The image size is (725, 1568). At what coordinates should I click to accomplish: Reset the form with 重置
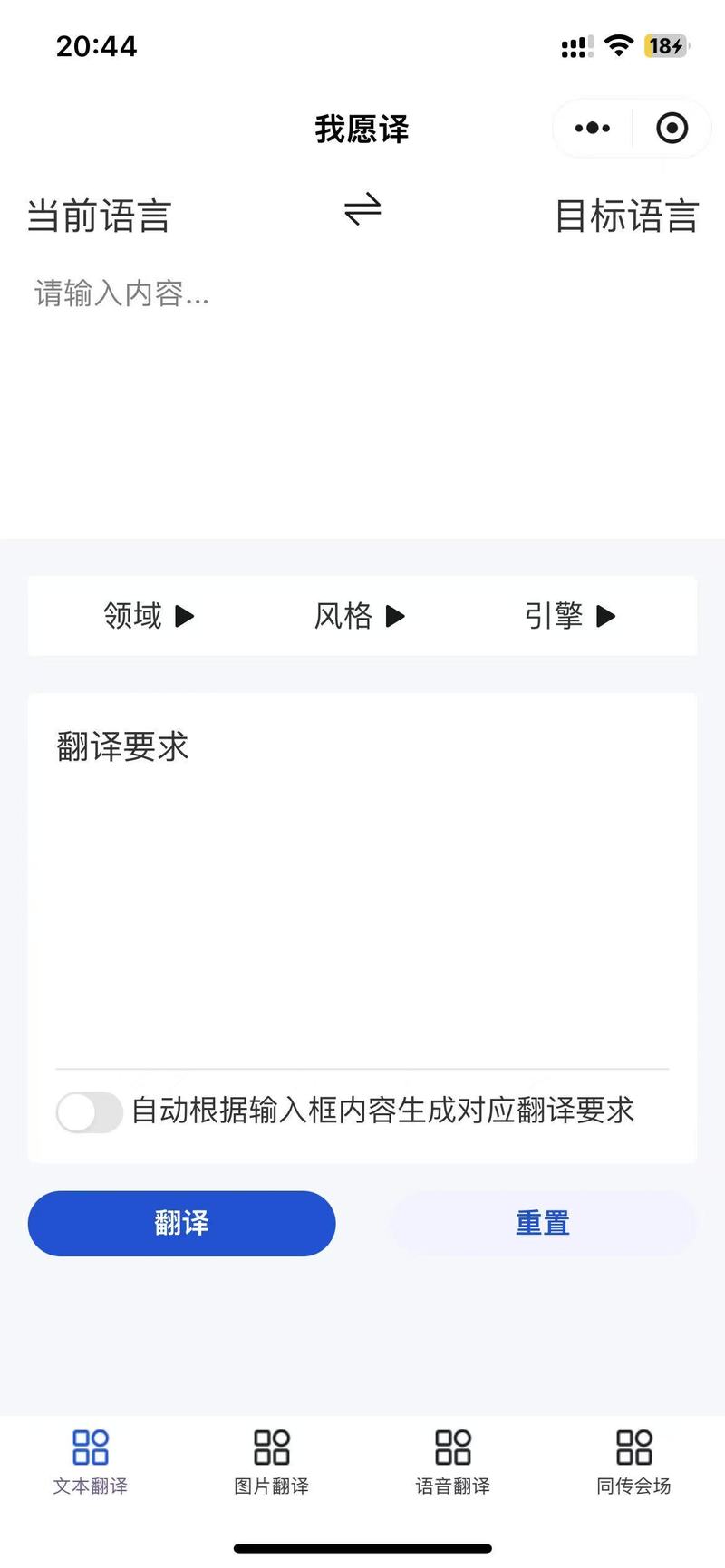pyautogui.click(x=543, y=1223)
